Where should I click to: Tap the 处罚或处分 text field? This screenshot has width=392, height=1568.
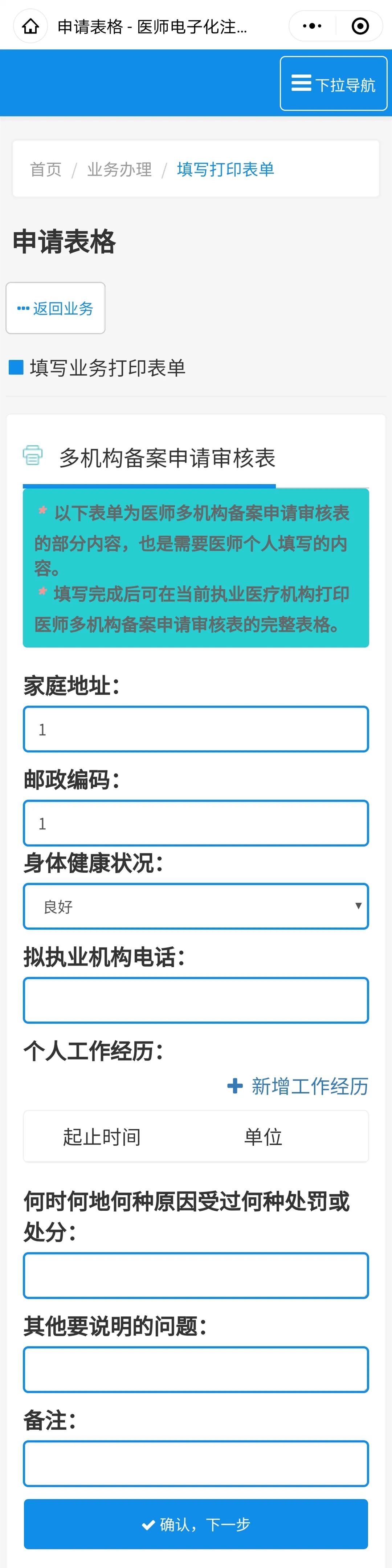point(195,1275)
